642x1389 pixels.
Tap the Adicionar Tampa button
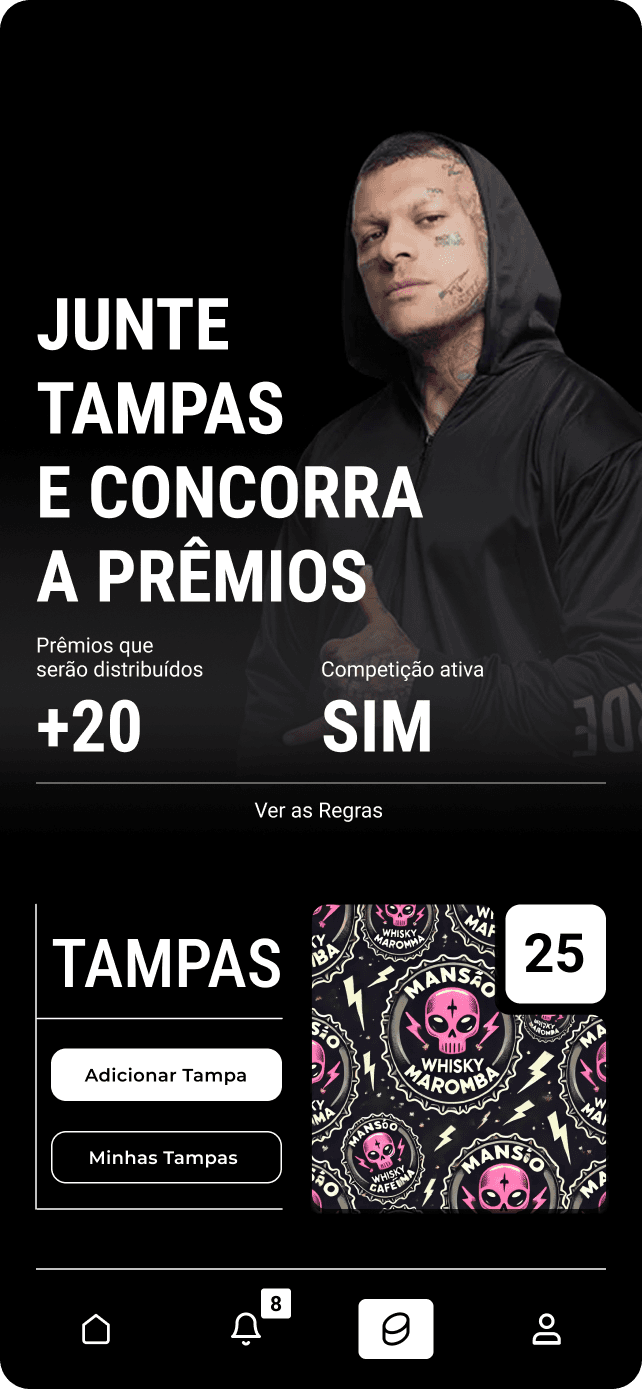point(166,1075)
